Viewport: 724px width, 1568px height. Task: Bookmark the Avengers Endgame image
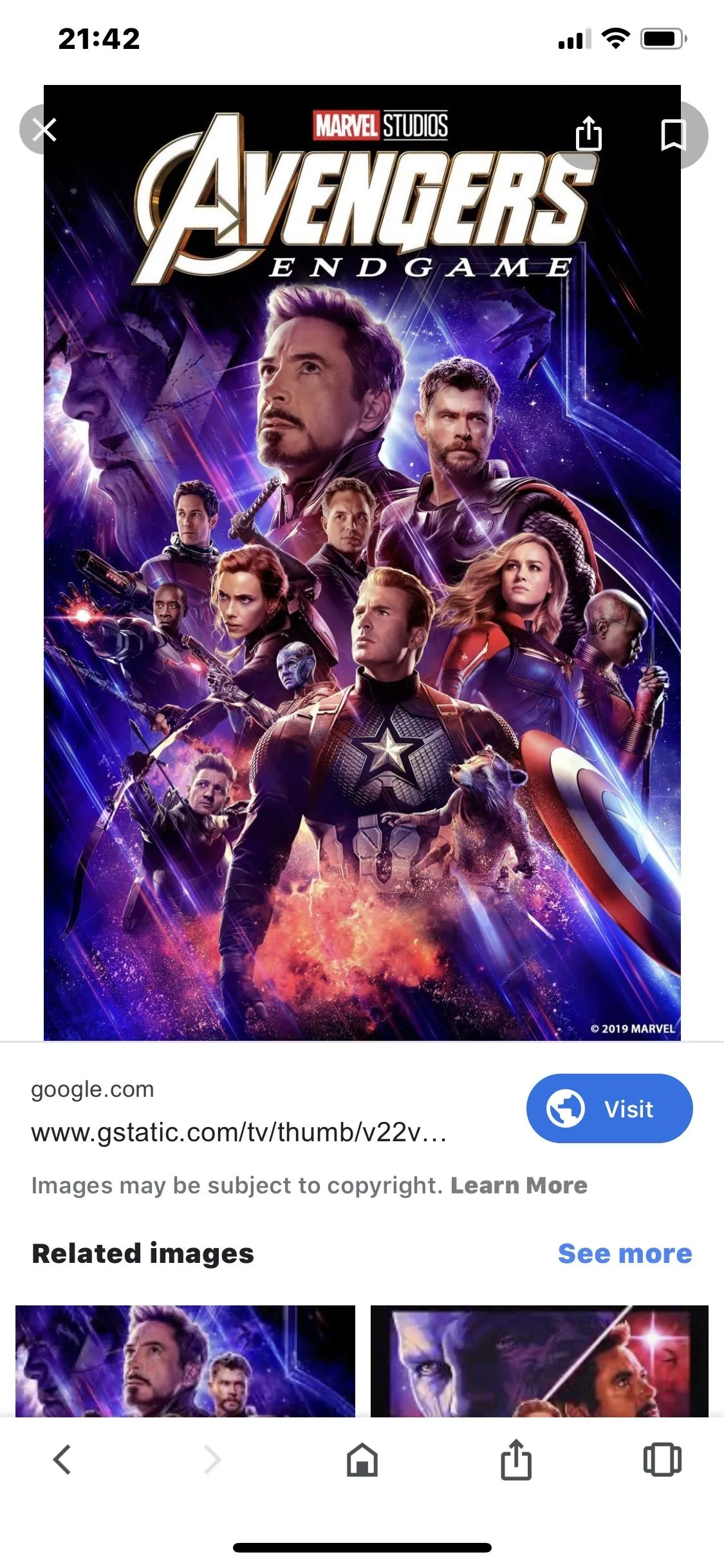(673, 135)
